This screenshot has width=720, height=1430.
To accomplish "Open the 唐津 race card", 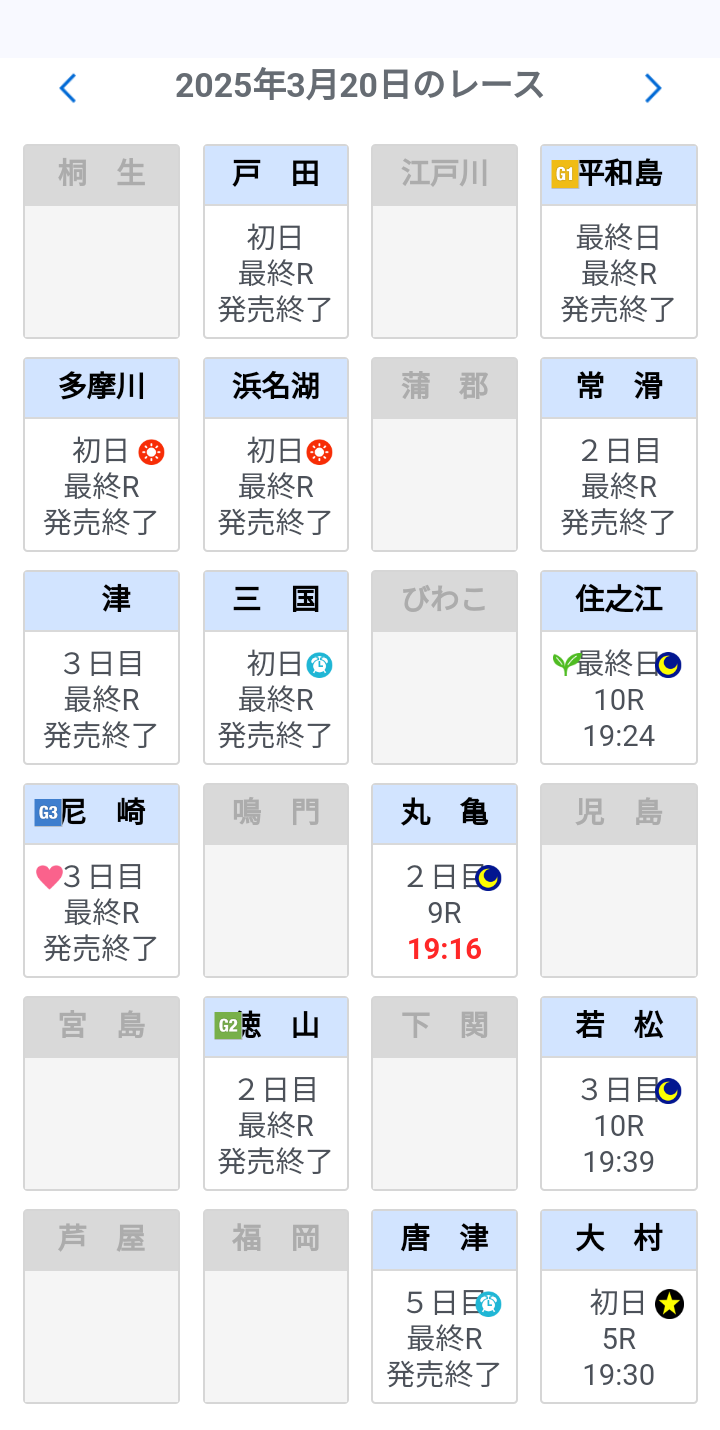I will tap(444, 1307).
